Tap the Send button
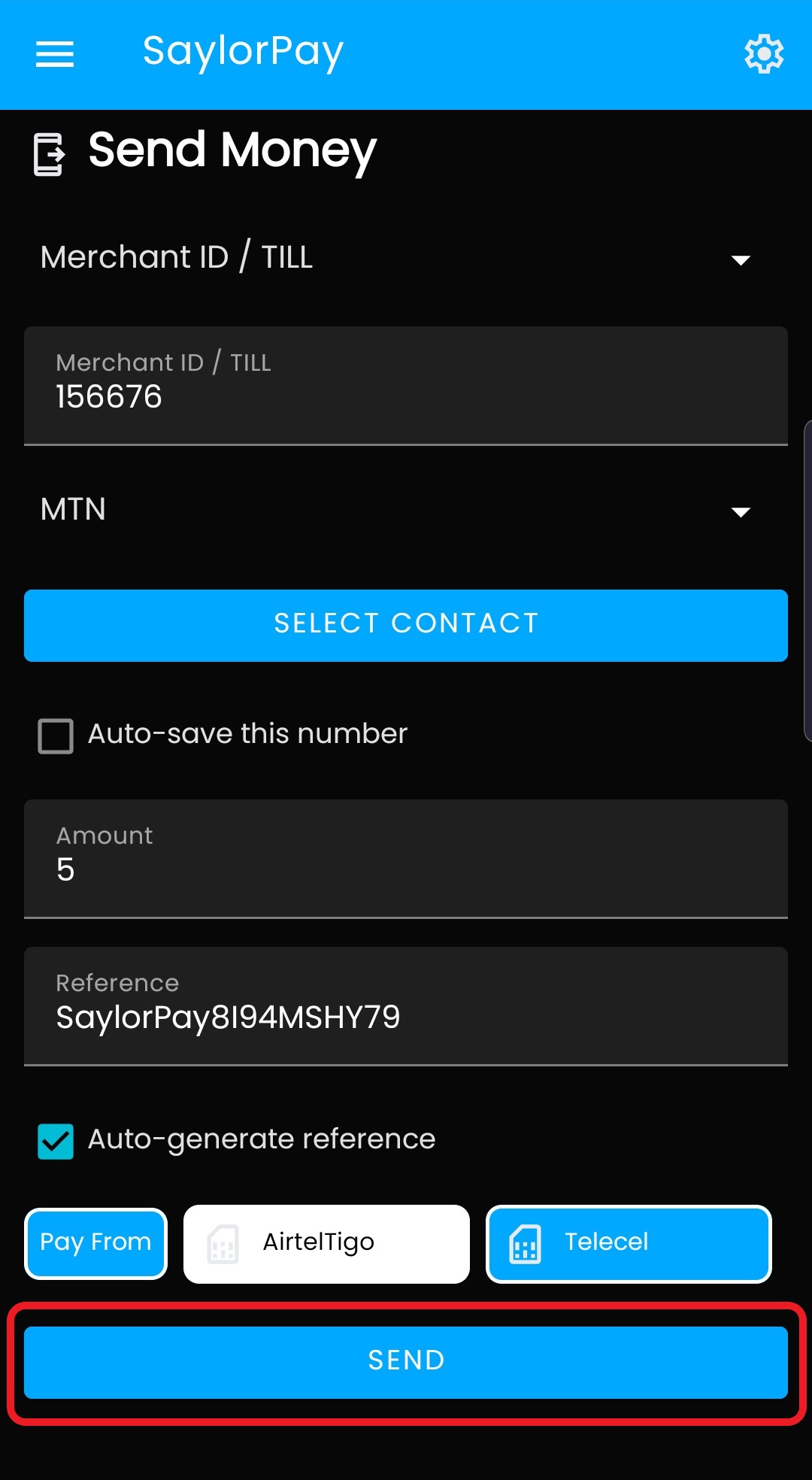812x1480 pixels. click(x=406, y=1362)
